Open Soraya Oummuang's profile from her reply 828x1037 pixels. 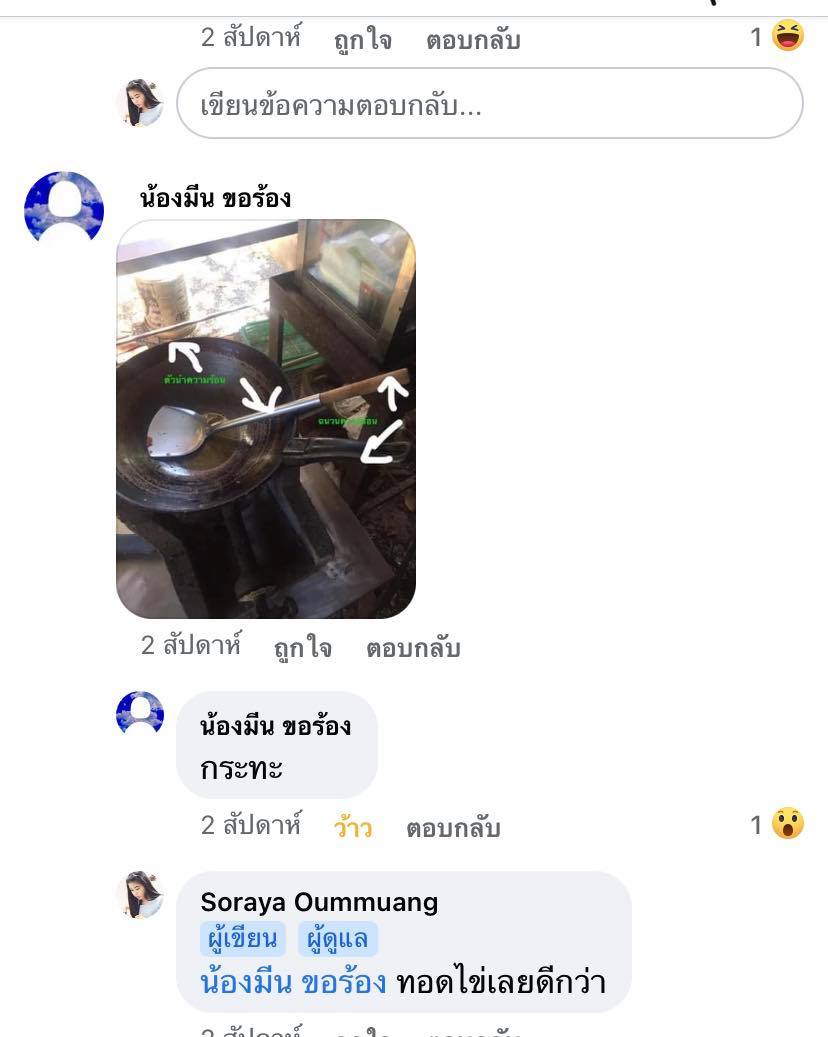pos(319,902)
